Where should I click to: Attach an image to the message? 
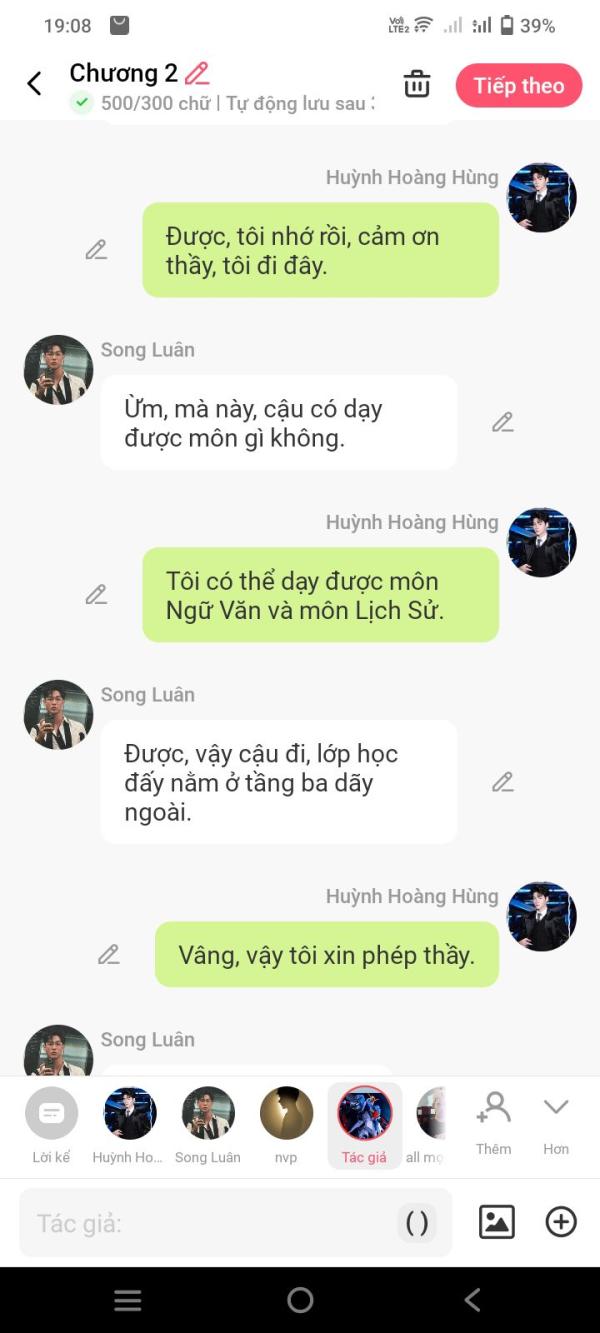click(x=497, y=1222)
